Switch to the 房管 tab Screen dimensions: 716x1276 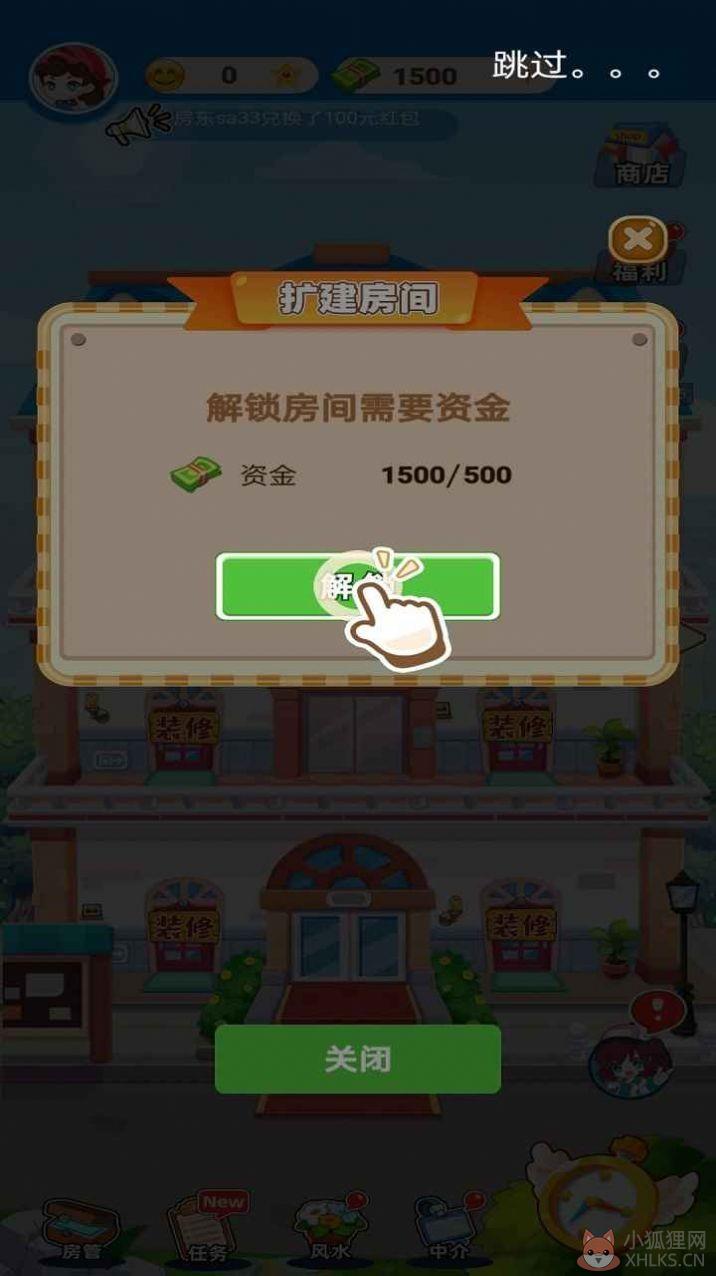[81, 1228]
